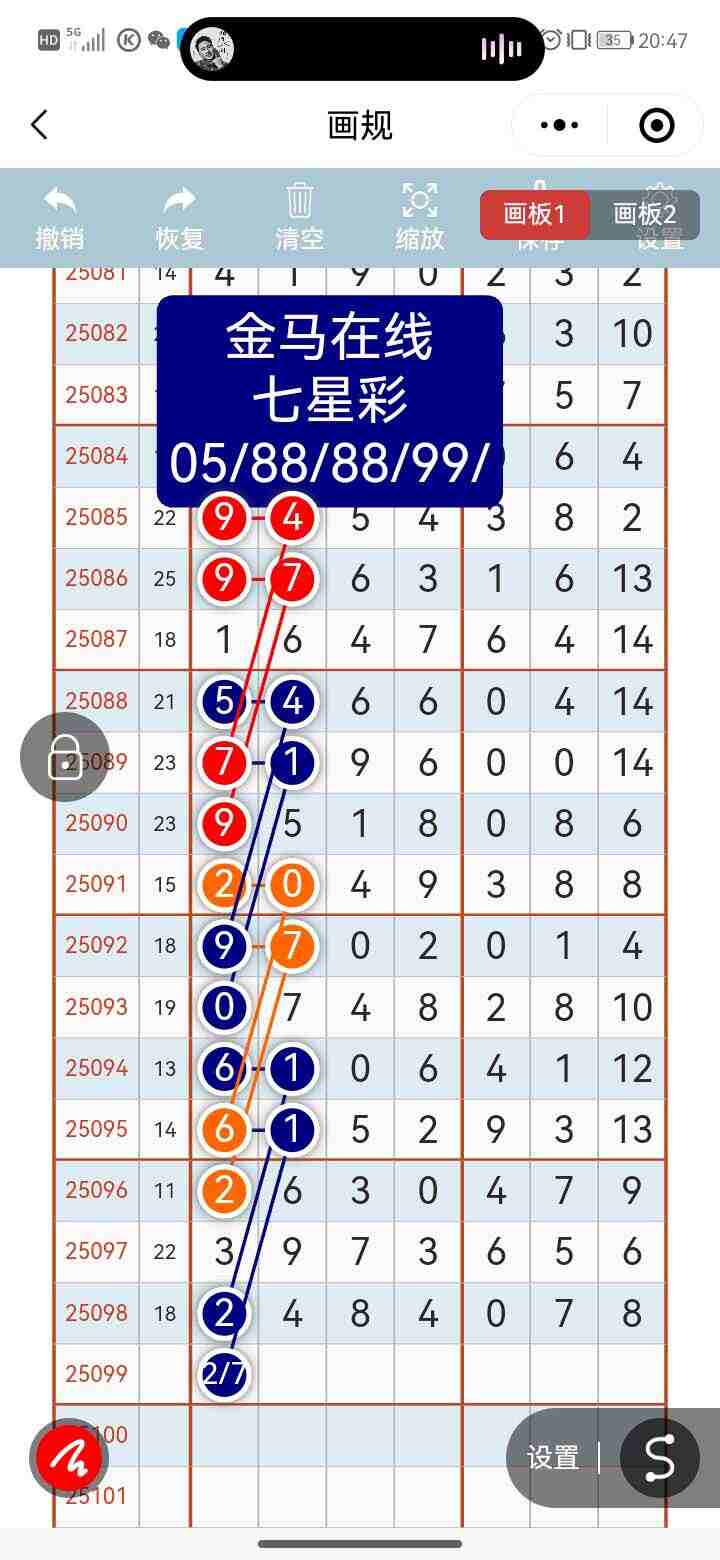Go back from the 画规 page
720x1560 pixels.
coord(40,125)
